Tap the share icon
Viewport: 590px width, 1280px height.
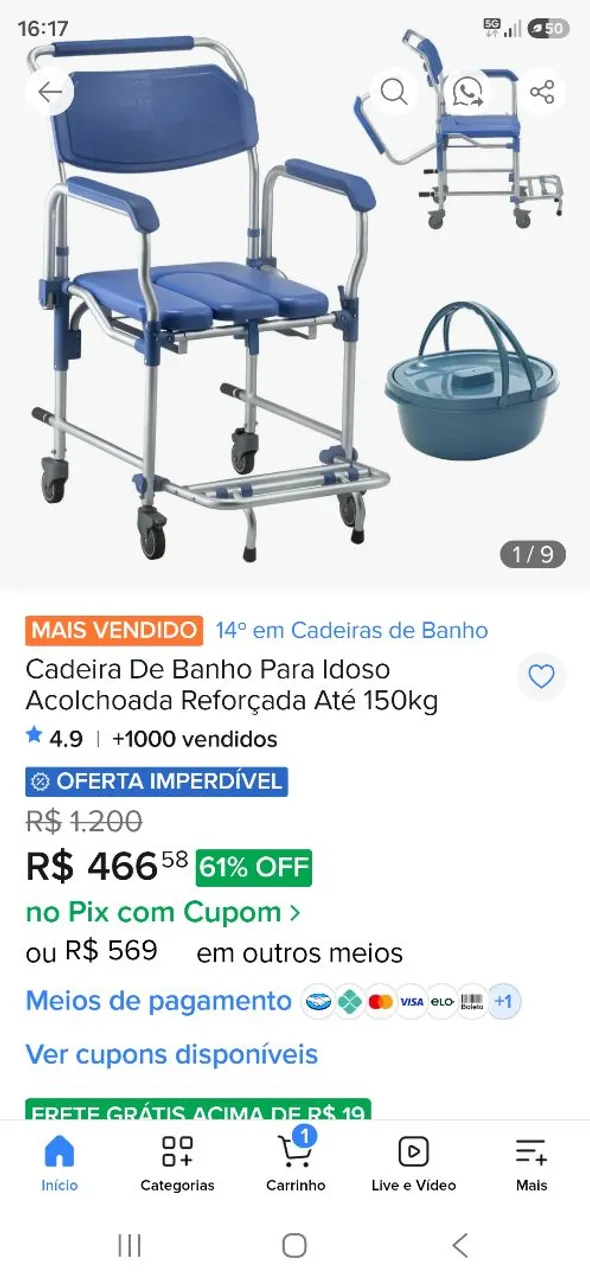(542, 92)
